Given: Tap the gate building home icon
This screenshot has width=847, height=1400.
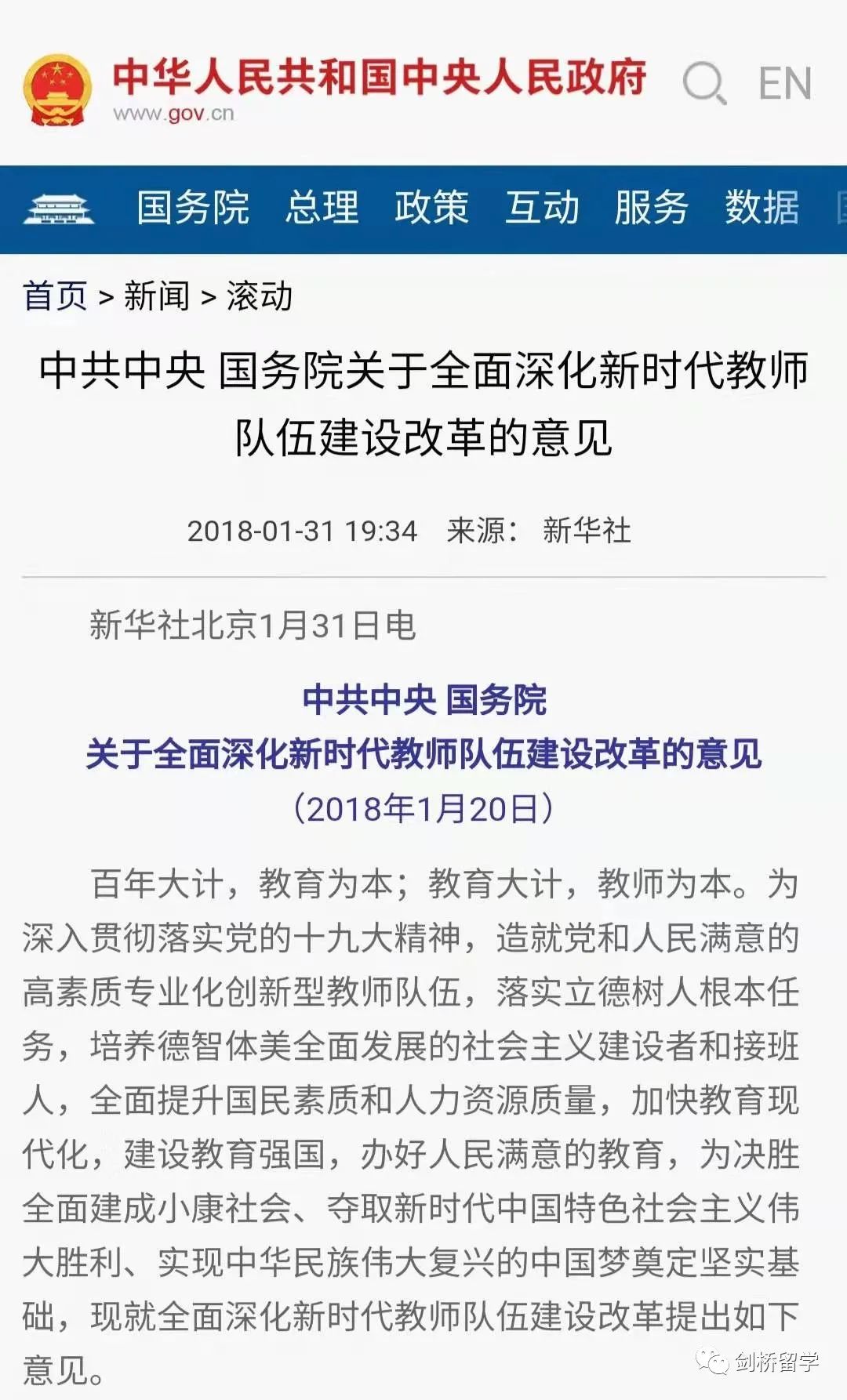Looking at the screenshot, I should click(59, 209).
